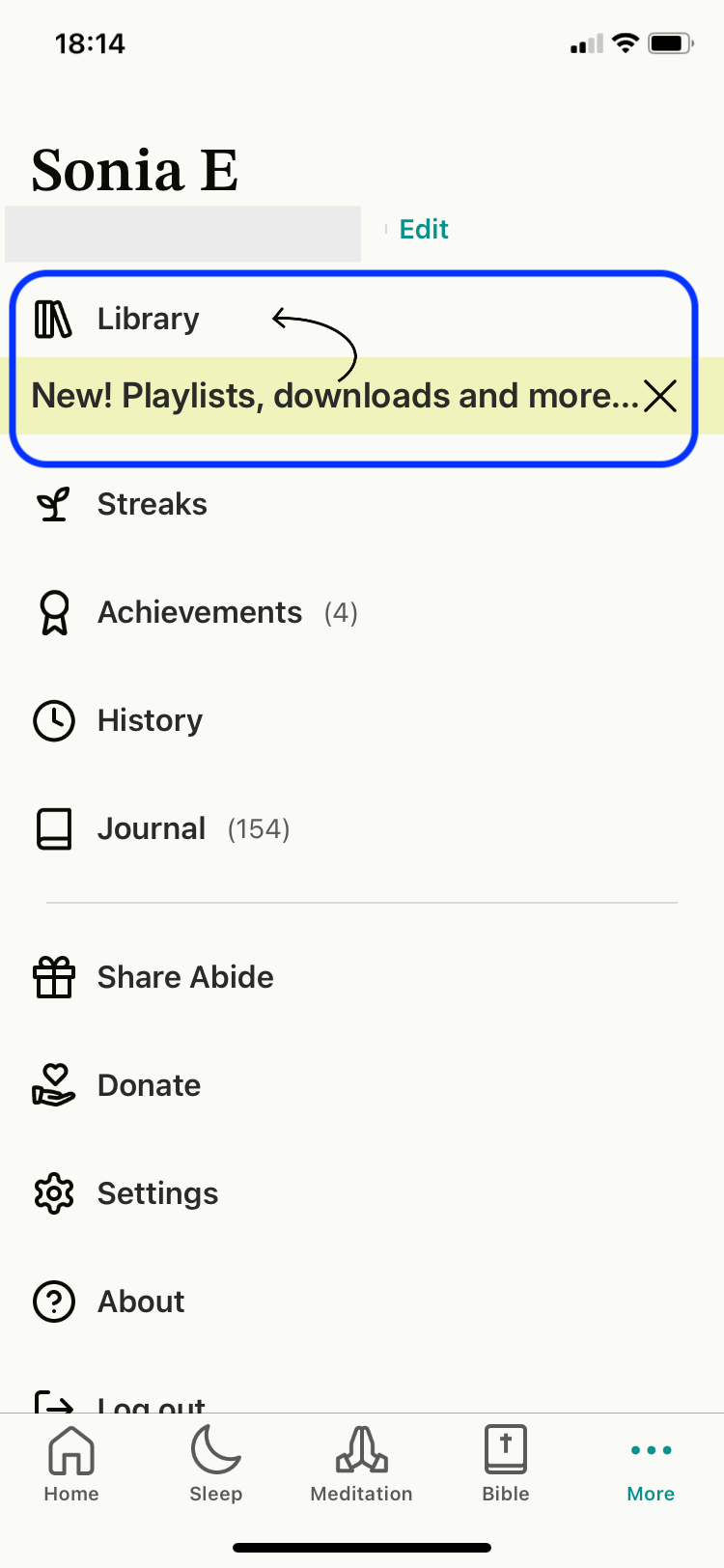Screen dimensions: 724x1568
Task: View Achievements list
Action: tap(200, 612)
